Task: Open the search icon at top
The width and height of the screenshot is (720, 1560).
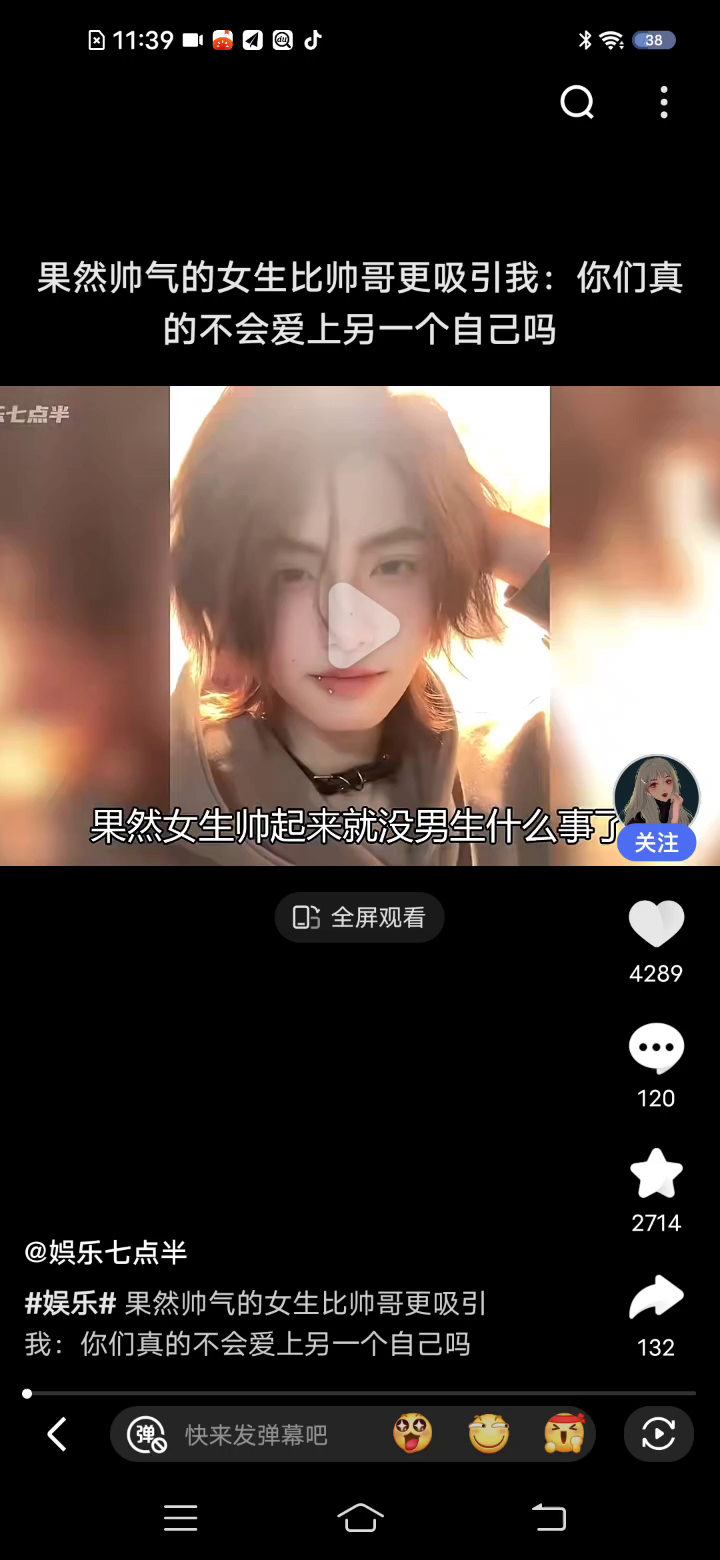Action: click(x=577, y=102)
